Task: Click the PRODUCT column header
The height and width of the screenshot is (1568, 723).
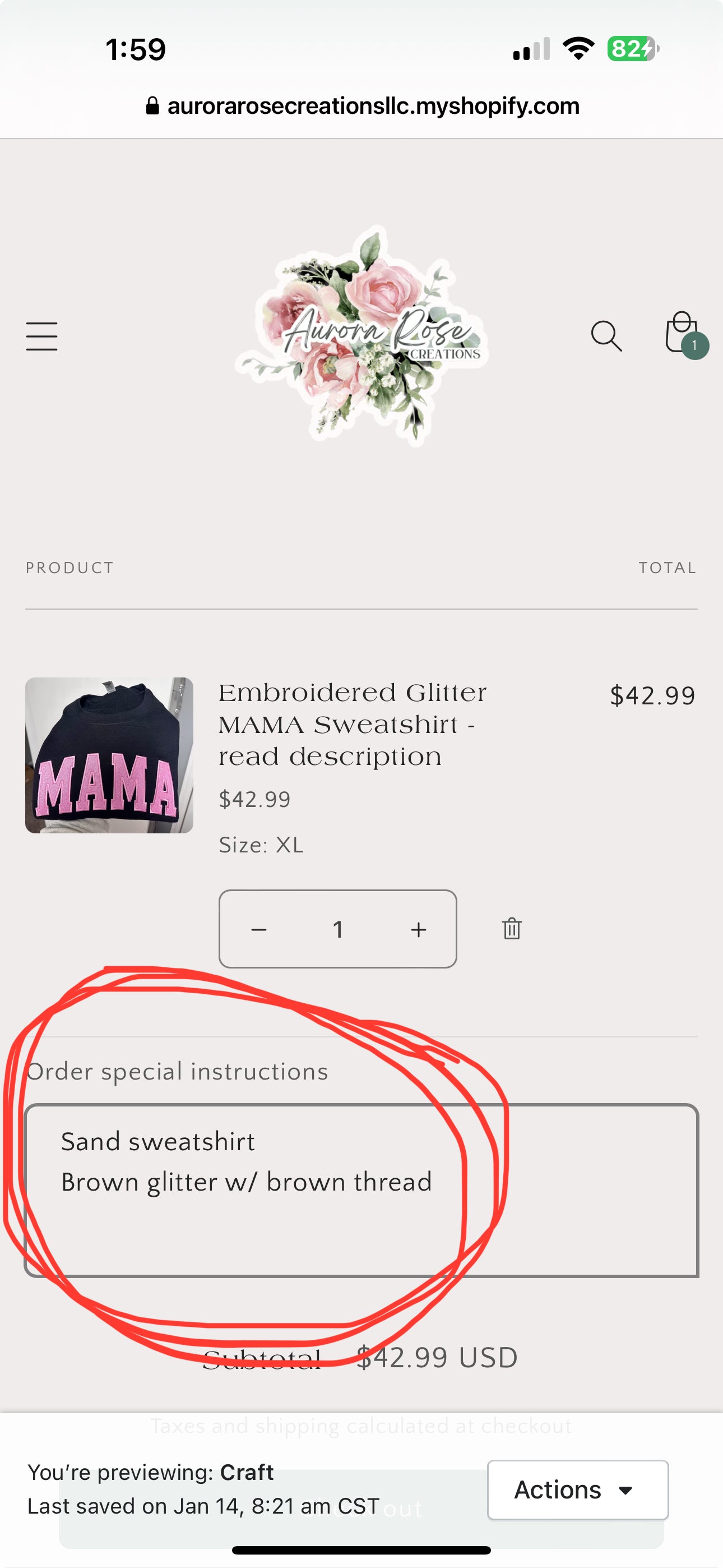Action: tap(69, 567)
